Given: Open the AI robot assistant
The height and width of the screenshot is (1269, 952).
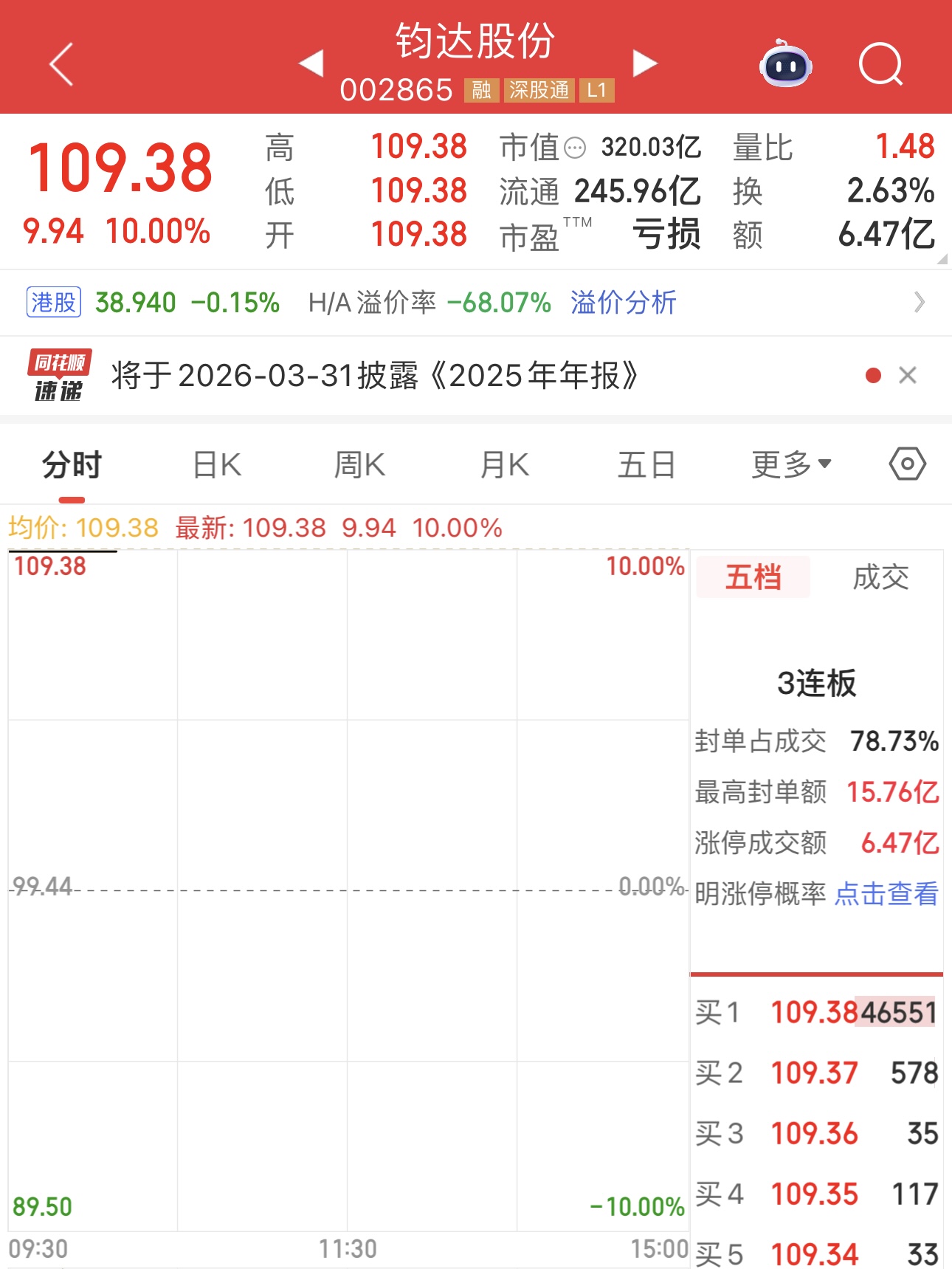Looking at the screenshot, I should pos(785,65).
